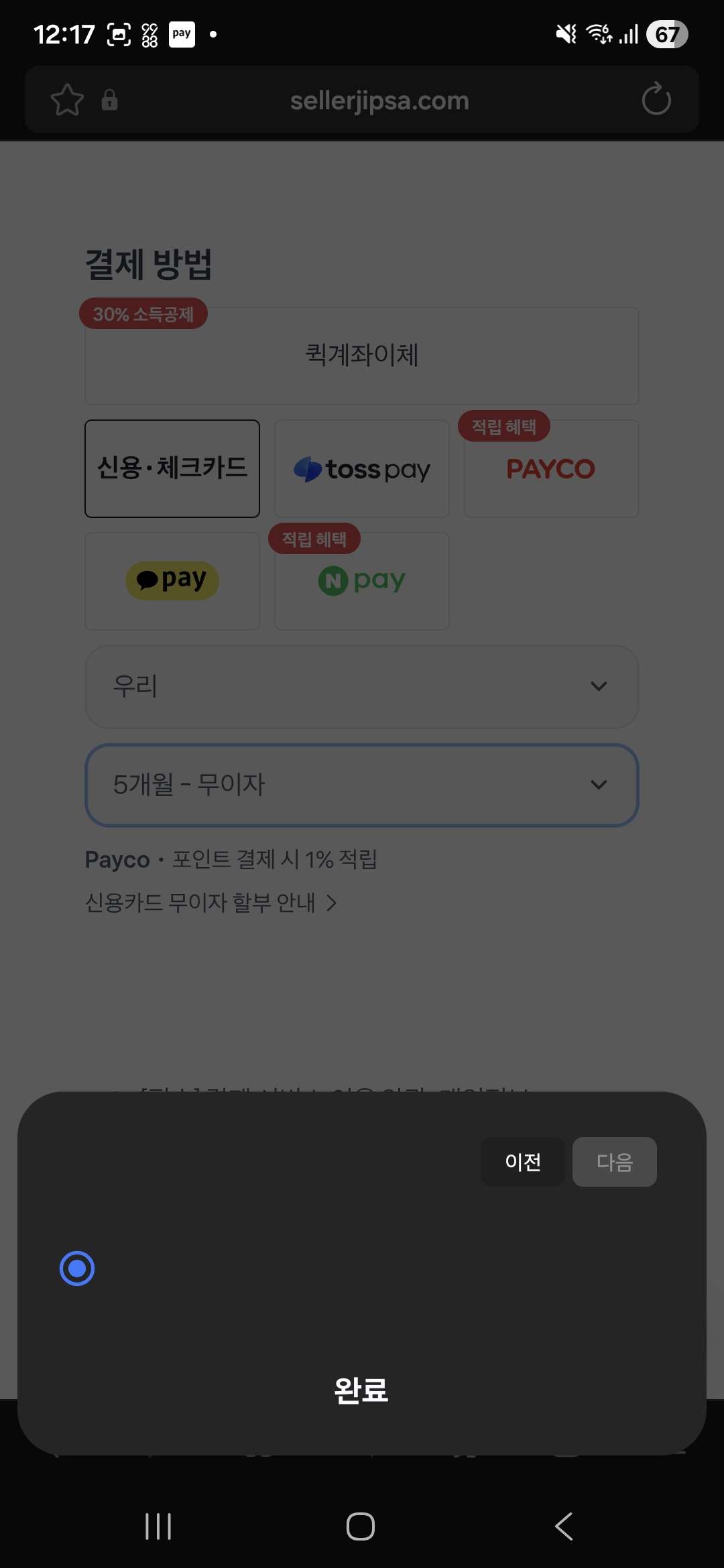The image size is (724, 1568).
Task: Pay with Naver pay
Action: (x=361, y=581)
